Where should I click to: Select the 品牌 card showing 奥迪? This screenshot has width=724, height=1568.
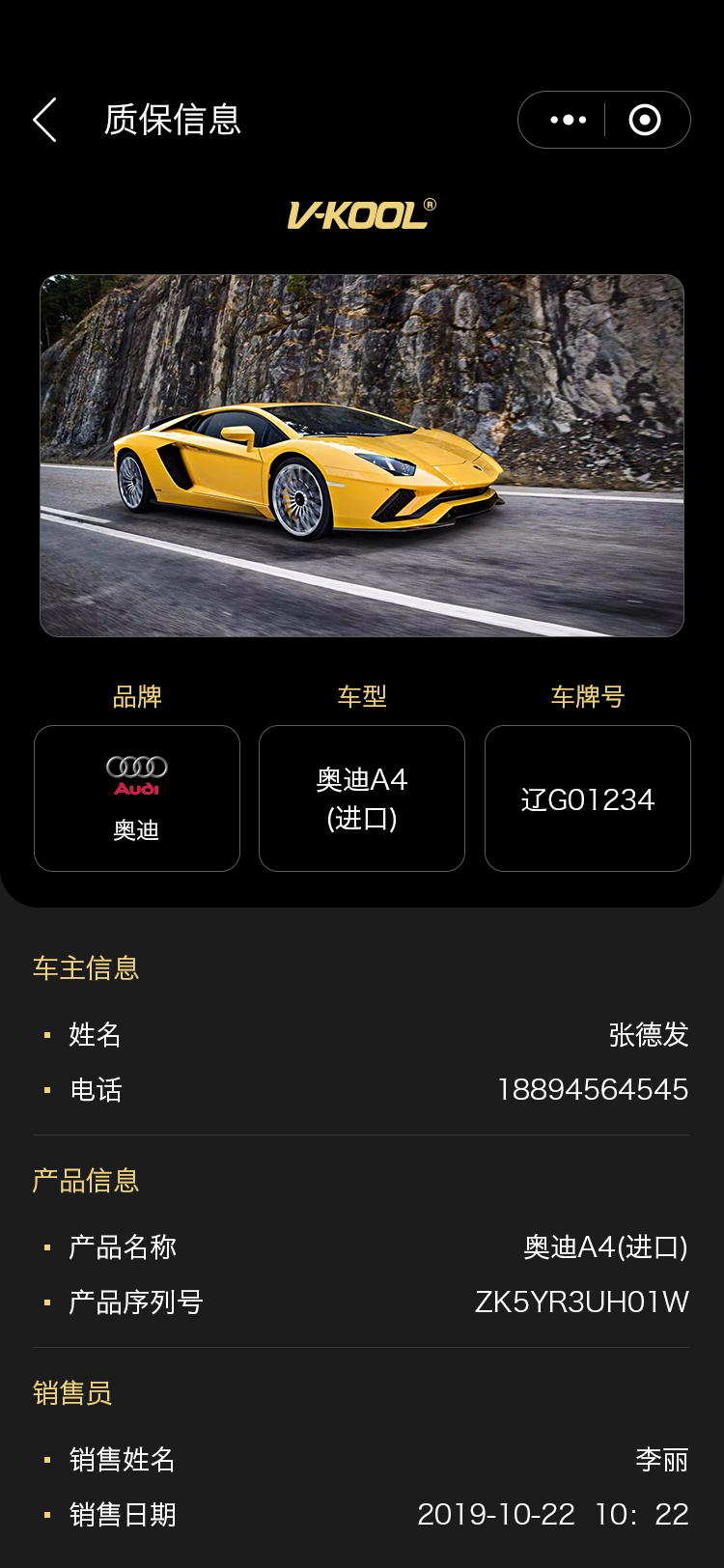pos(136,798)
